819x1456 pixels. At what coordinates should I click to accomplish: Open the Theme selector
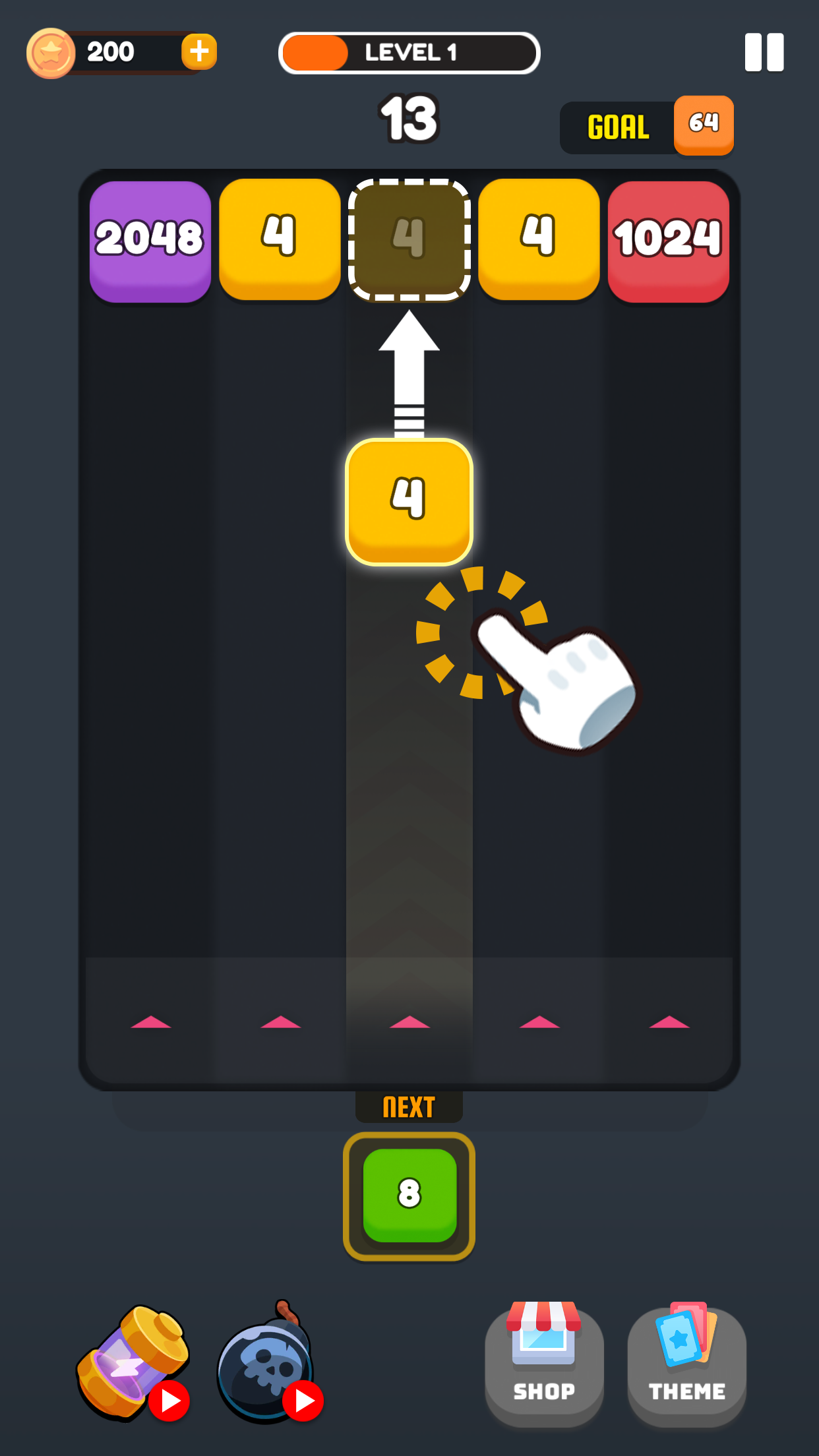[686, 1365]
